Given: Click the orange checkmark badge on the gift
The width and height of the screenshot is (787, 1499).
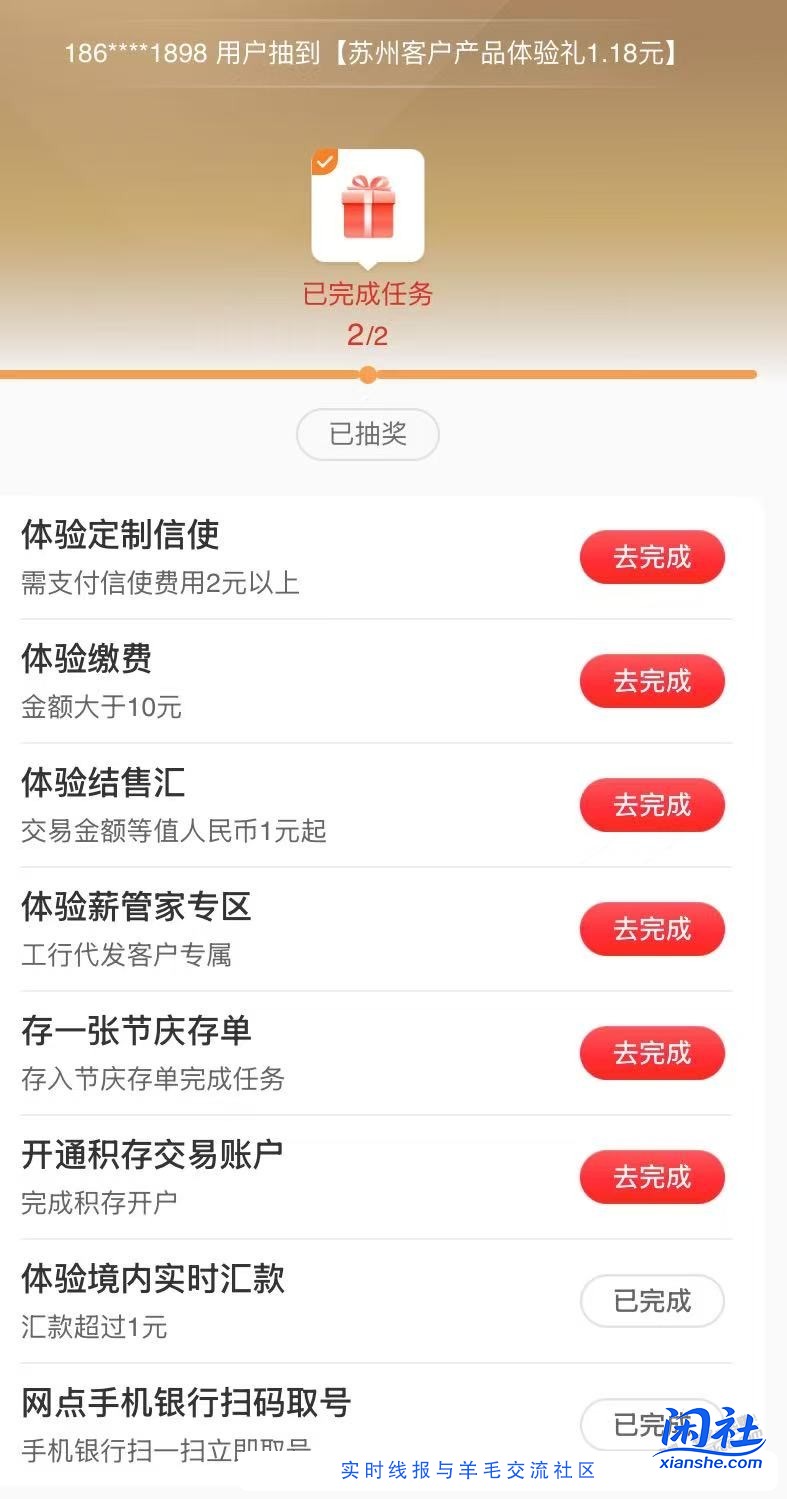Looking at the screenshot, I should (326, 160).
